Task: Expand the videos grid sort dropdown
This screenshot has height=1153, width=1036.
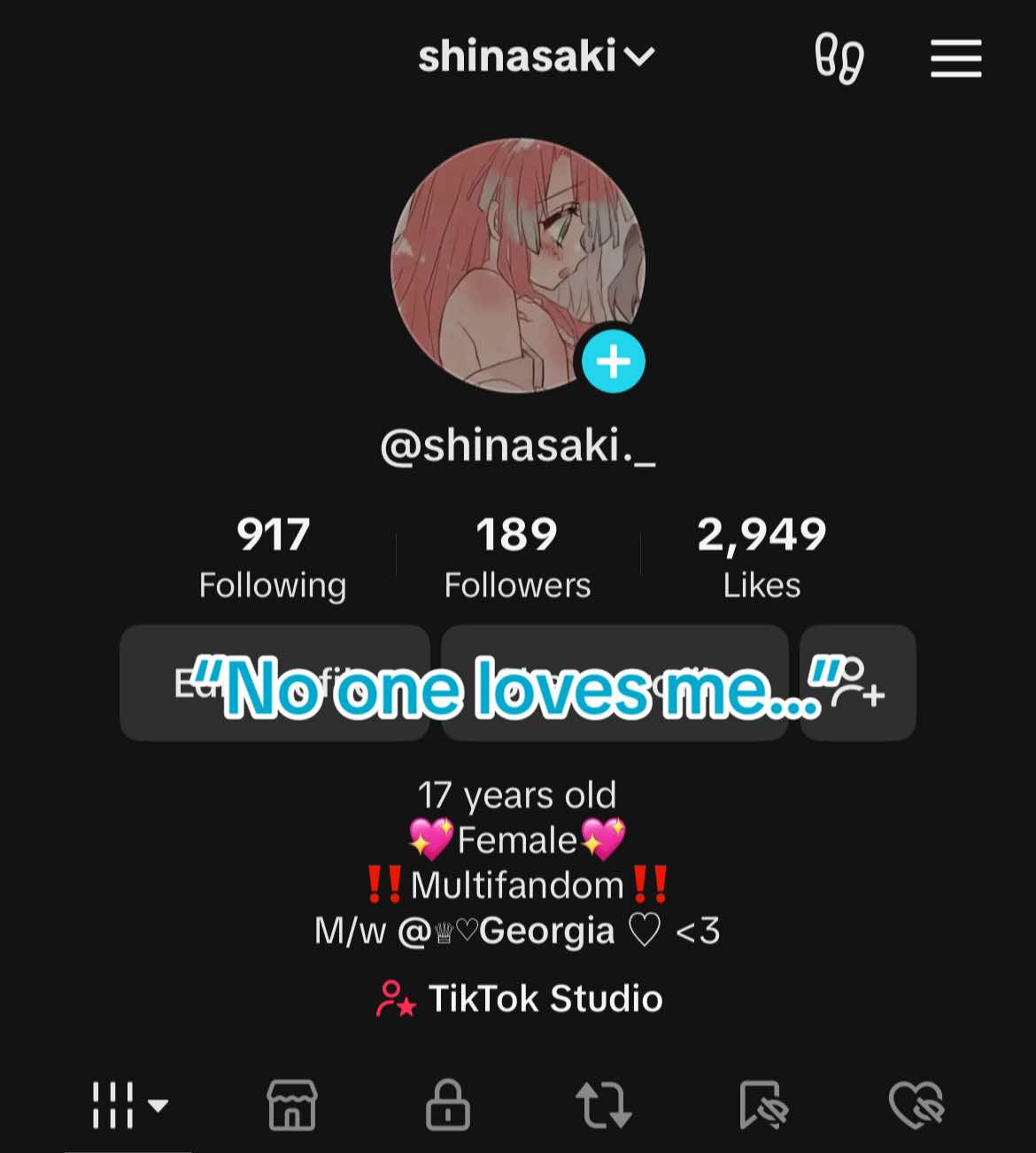Action: point(129,1105)
